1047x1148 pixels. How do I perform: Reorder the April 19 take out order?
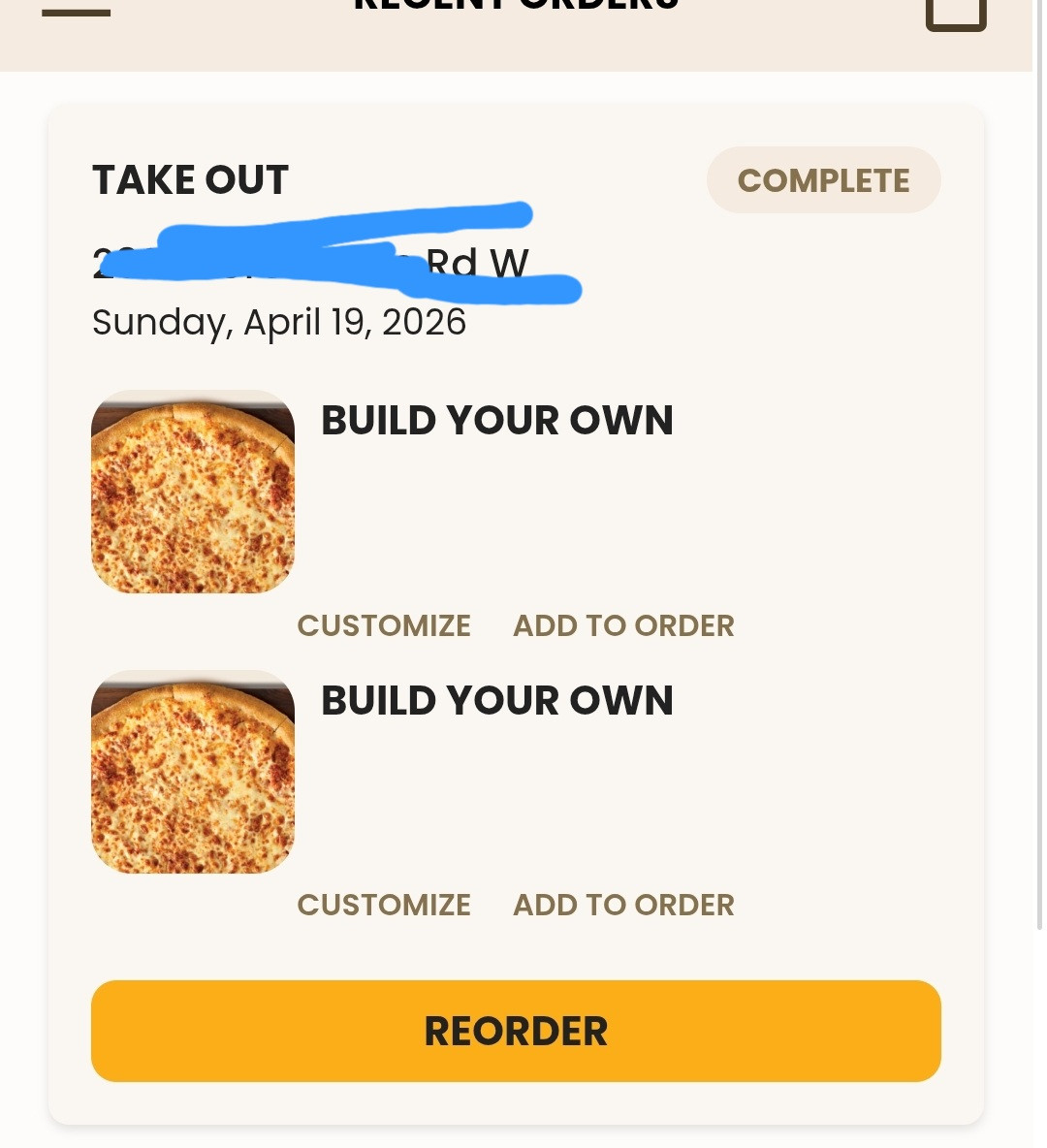click(x=516, y=1031)
